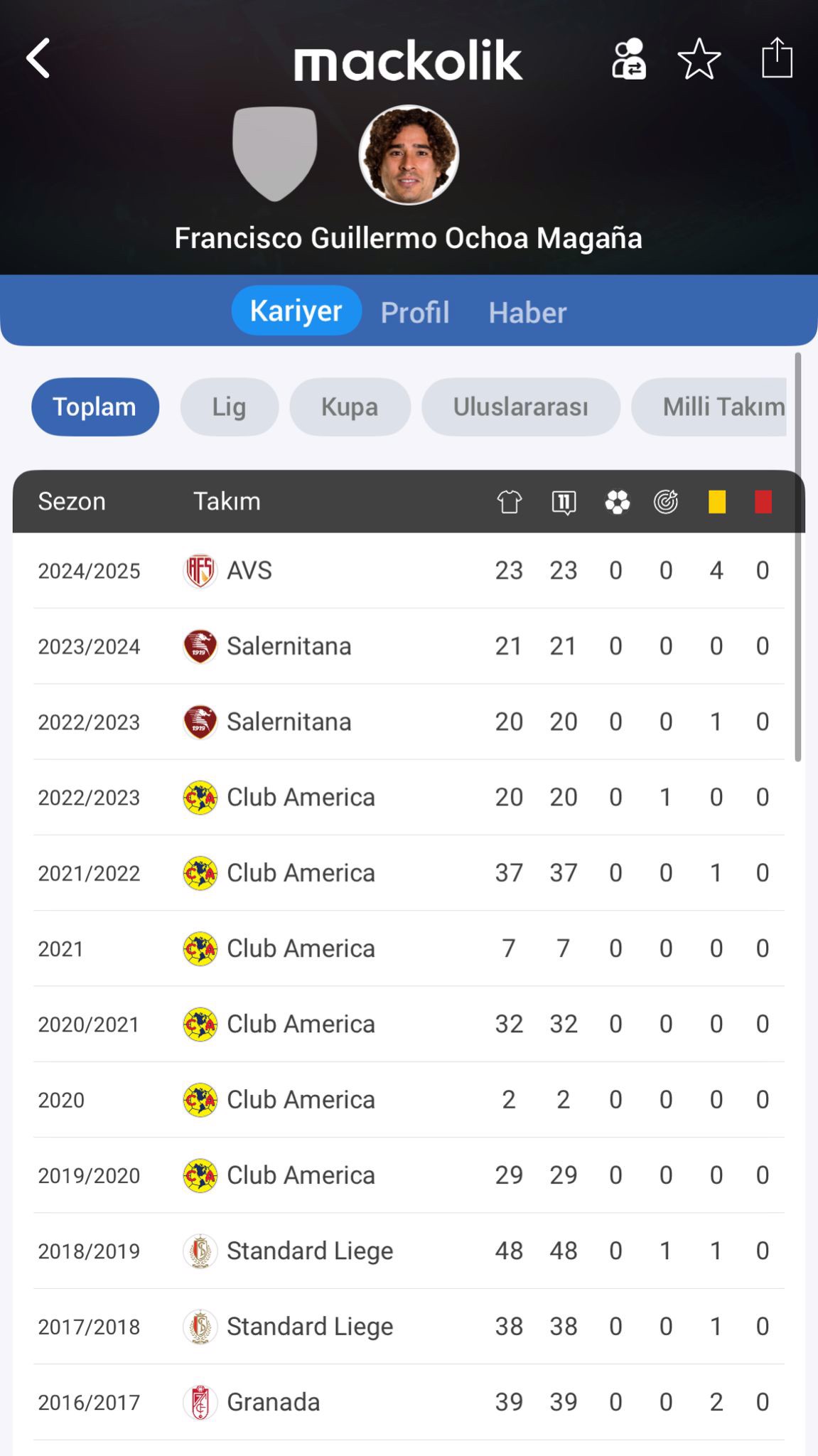Viewport: 818px width, 1456px height.
Task: Show Uluslararası stats
Action: pos(521,407)
